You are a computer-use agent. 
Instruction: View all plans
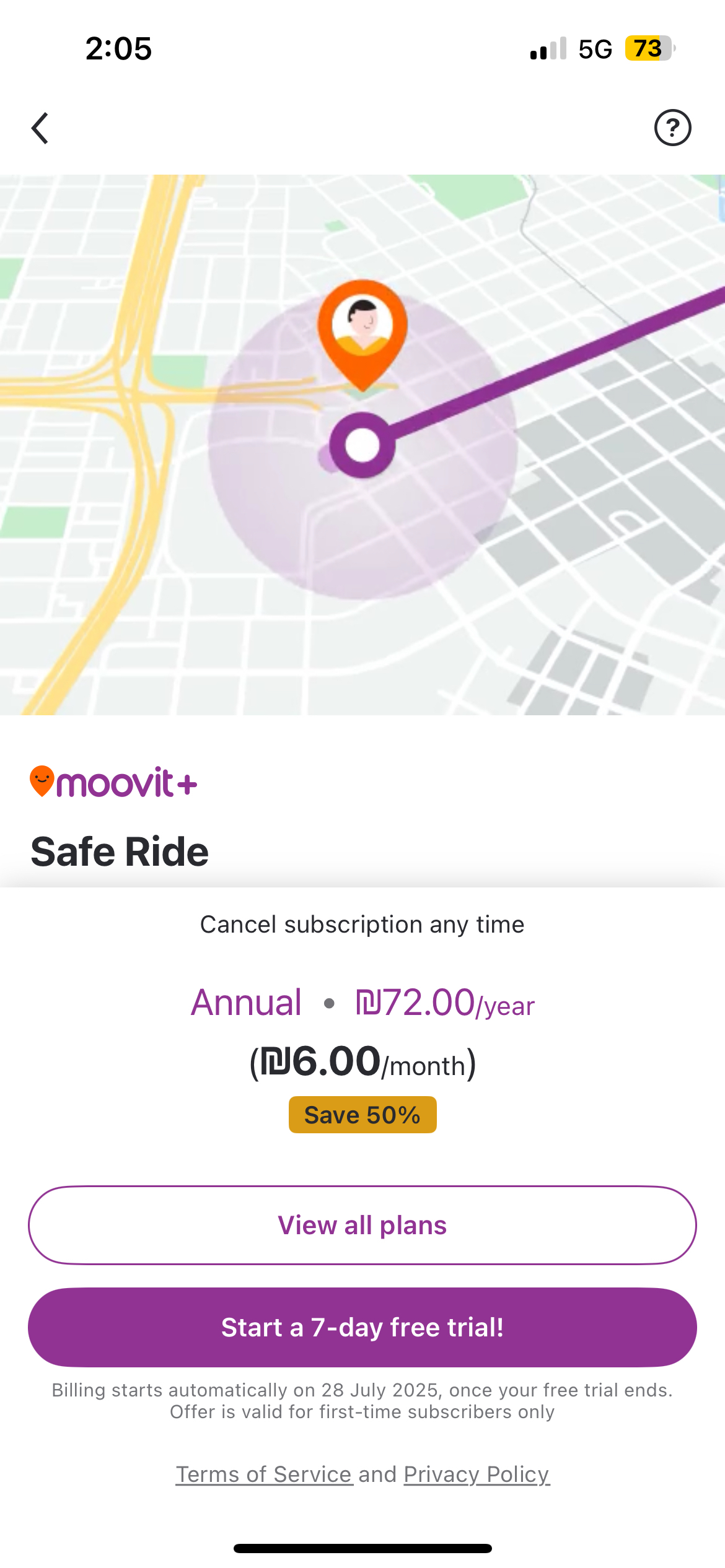pyautogui.click(x=362, y=1225)
